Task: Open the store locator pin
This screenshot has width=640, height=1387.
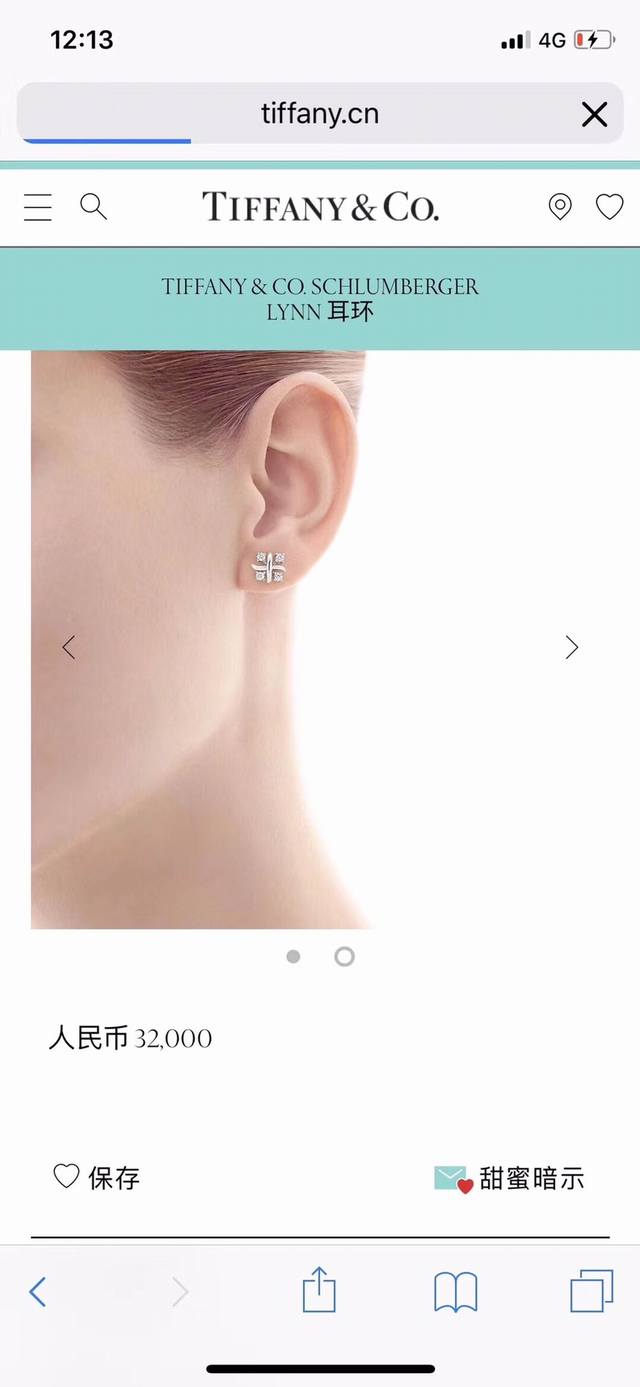Action: [x=560, y=207]
